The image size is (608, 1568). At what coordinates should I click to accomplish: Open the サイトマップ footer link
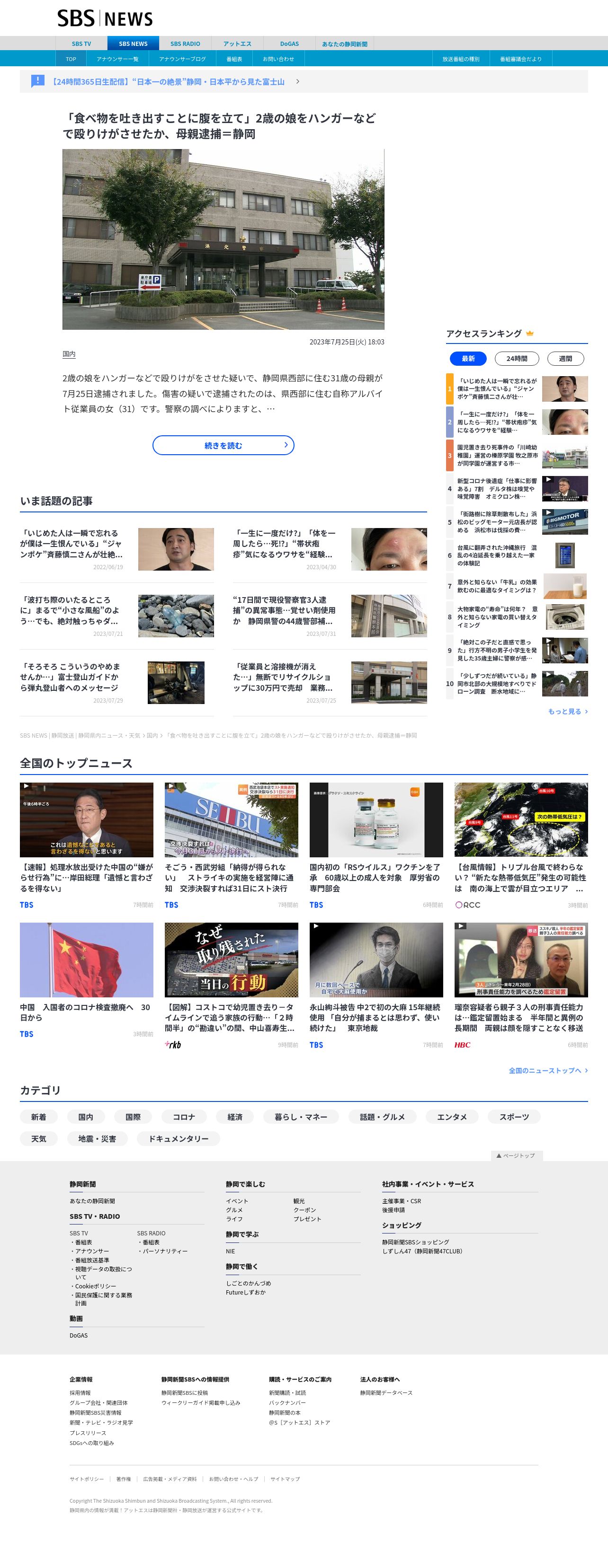pyautogui.click(x=285, y=1479)
